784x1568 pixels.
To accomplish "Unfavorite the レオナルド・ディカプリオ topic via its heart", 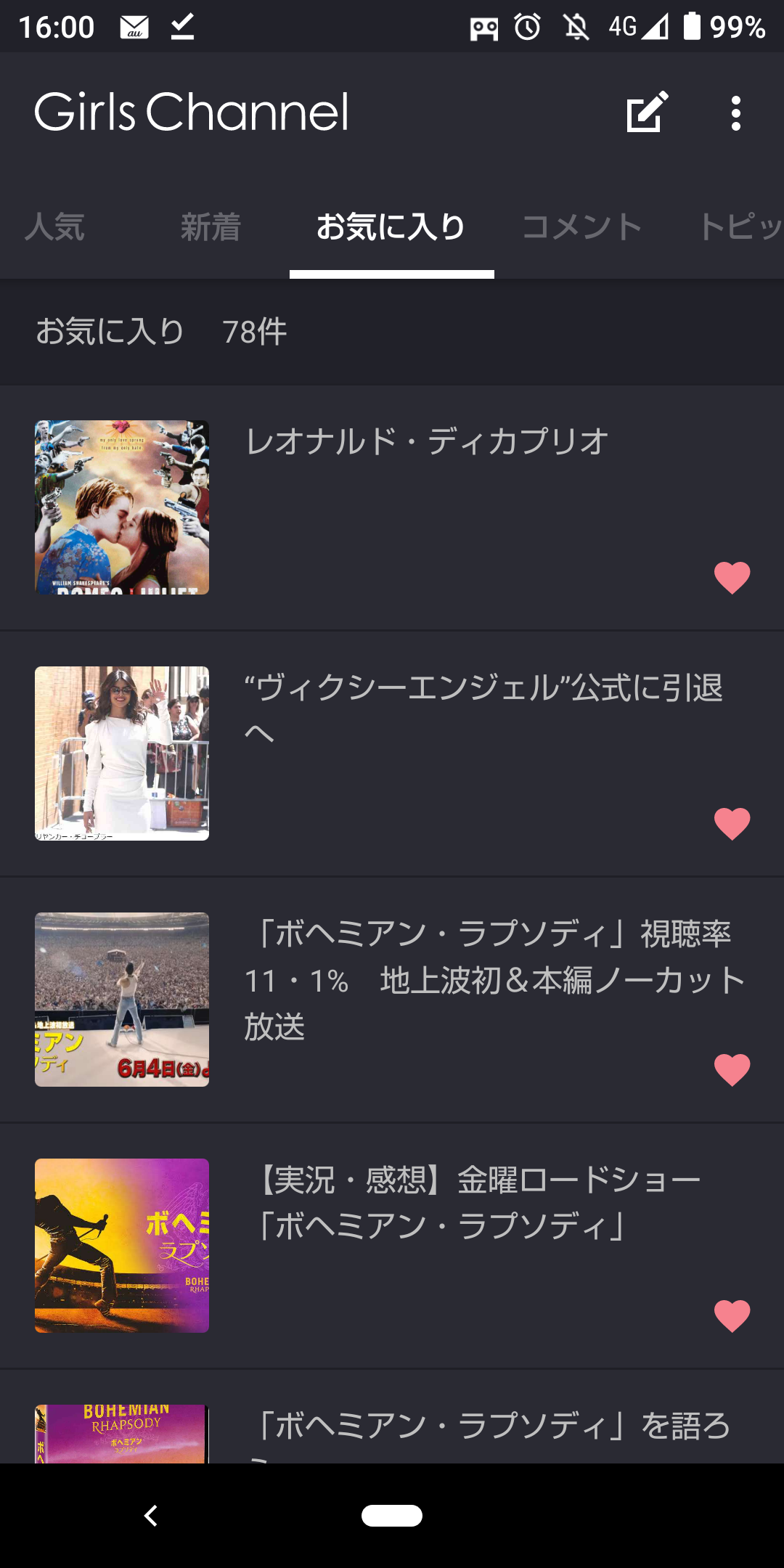I will click(x=734, y=577).
